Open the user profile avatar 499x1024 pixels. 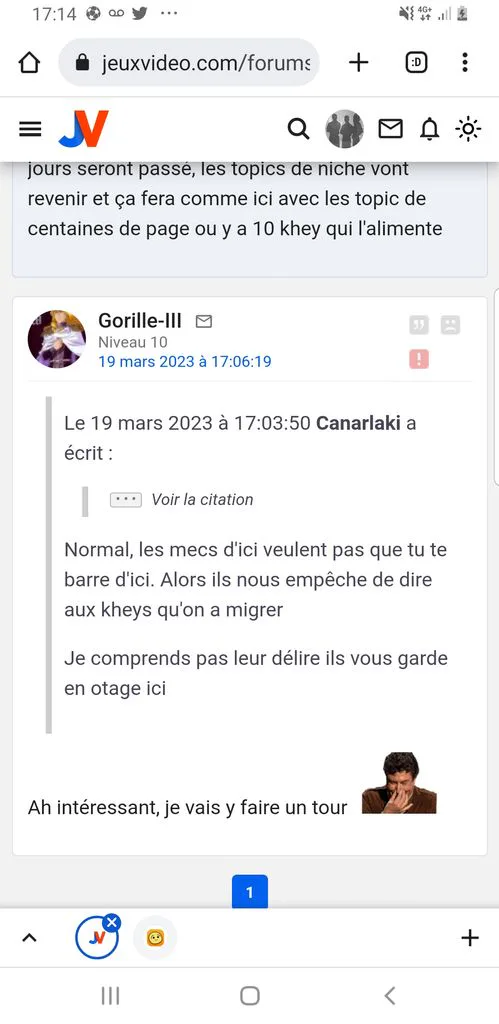[344, 129]
